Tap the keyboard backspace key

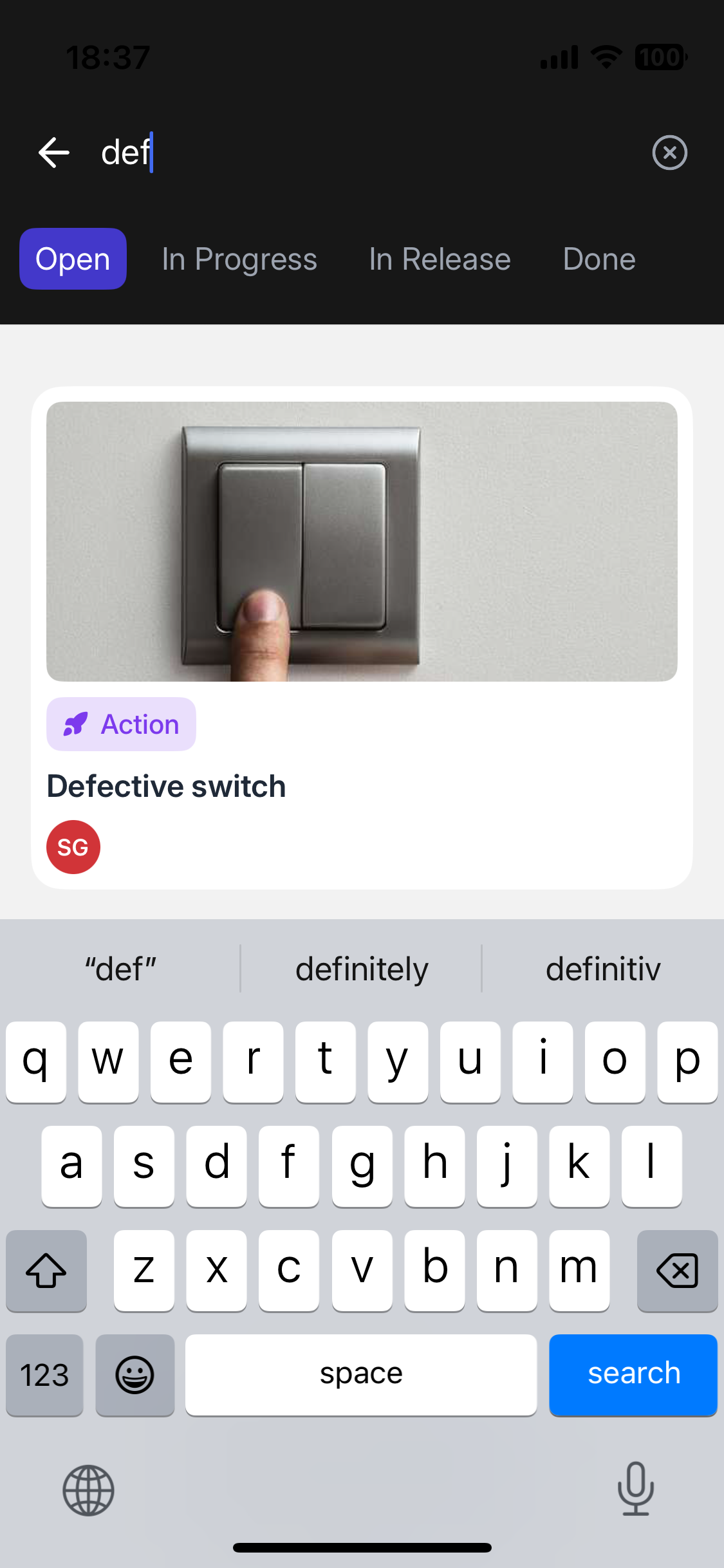(x=677, y=1271)
